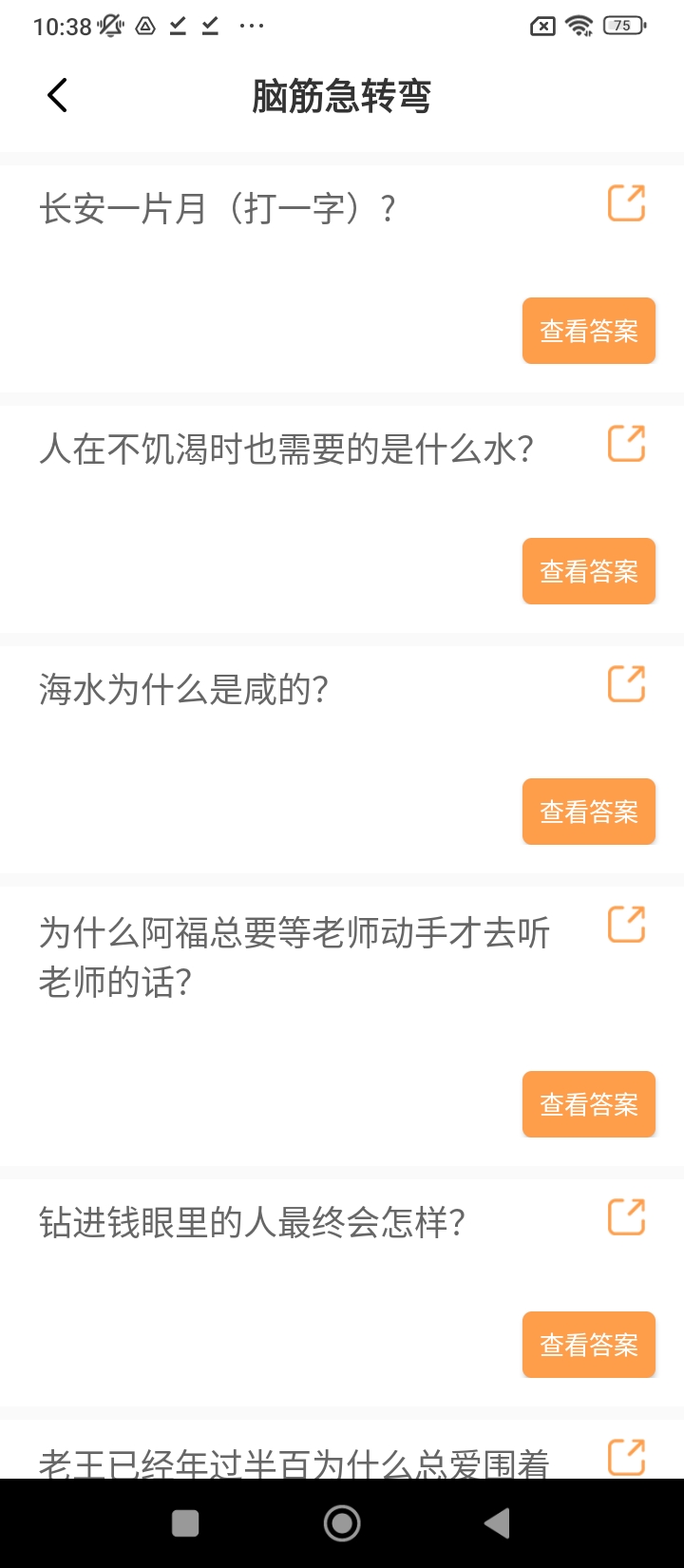Screen dimensions: 684x1568
Task: Open the recent apps overview
Action: coord(185,1523)
